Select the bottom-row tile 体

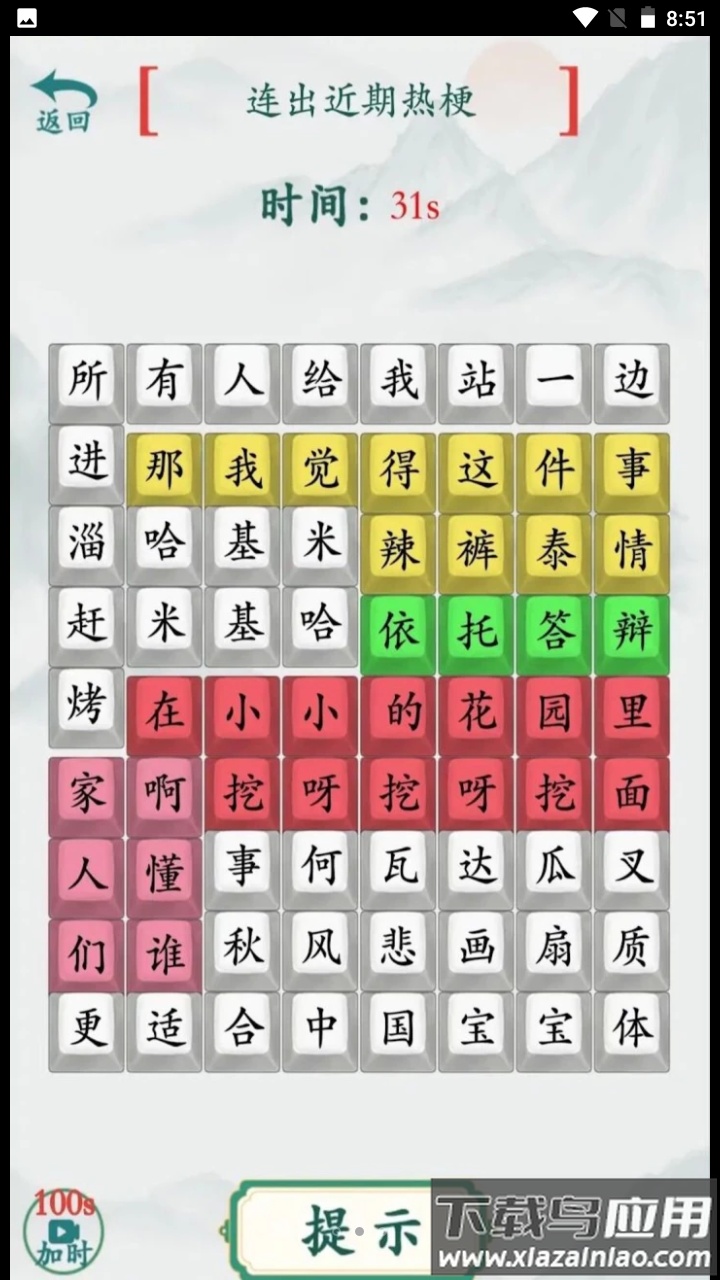[x=631, y=1031]
